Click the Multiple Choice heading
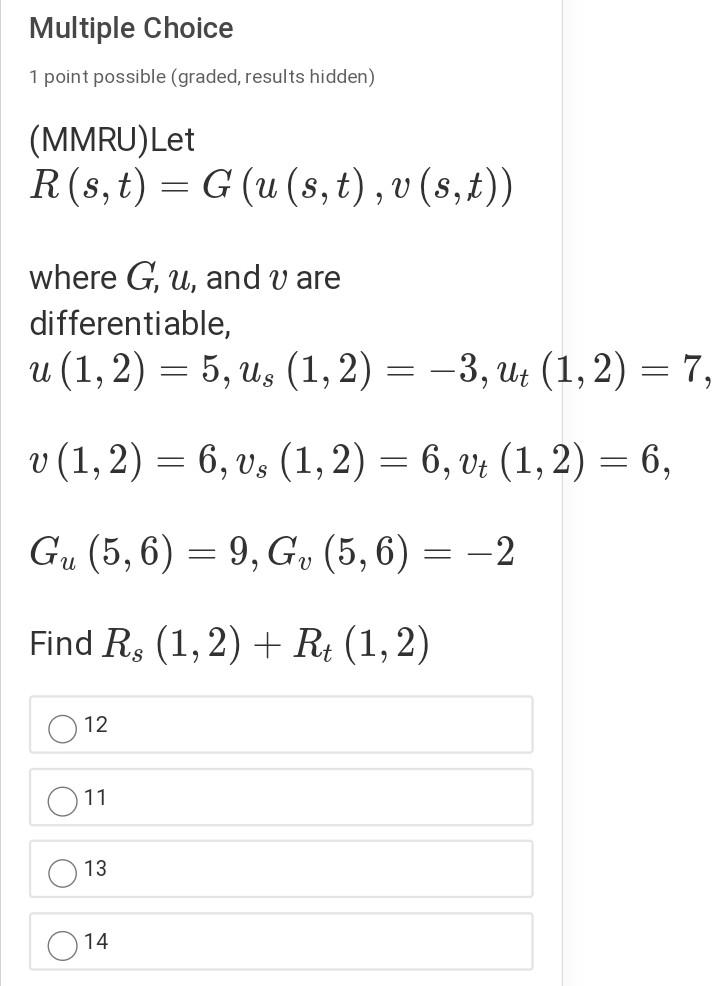The width and height of the screenshot is (720, 986). [x=131, y=29]
